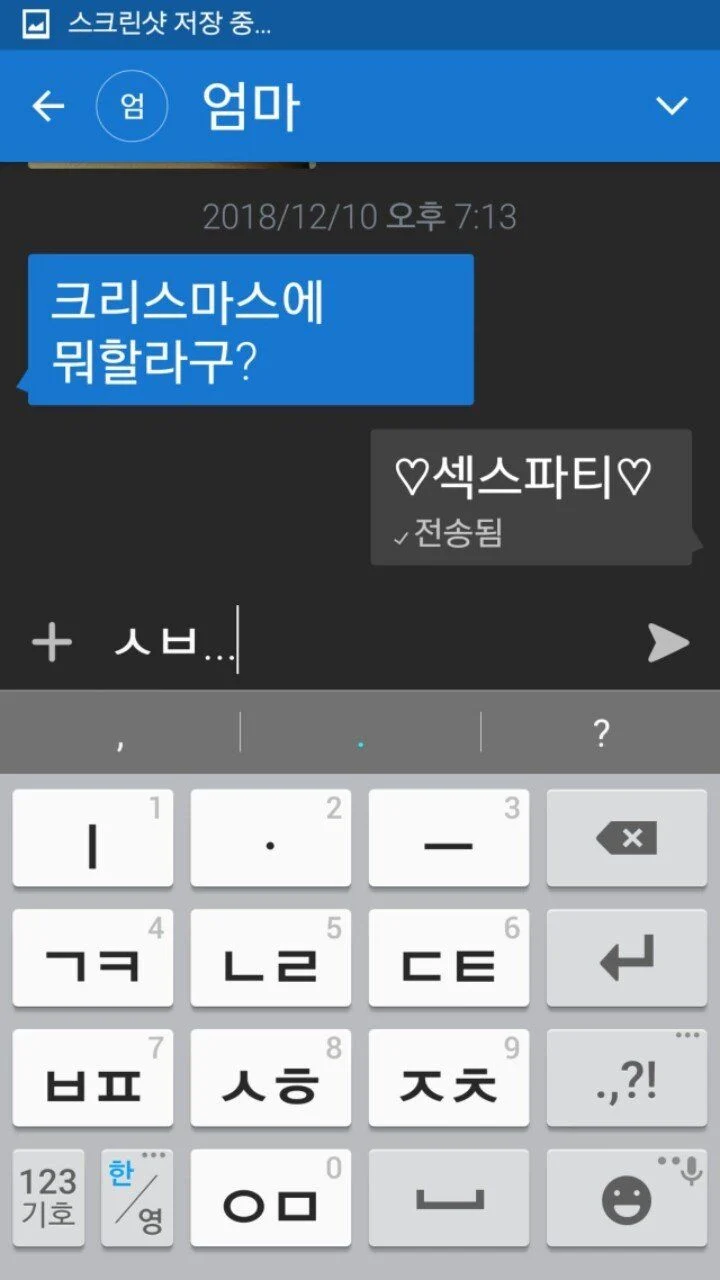This screenshot has height=1280, width=720.
Task: Type the ㅇㅁ key
Action: coord(270,1197)
